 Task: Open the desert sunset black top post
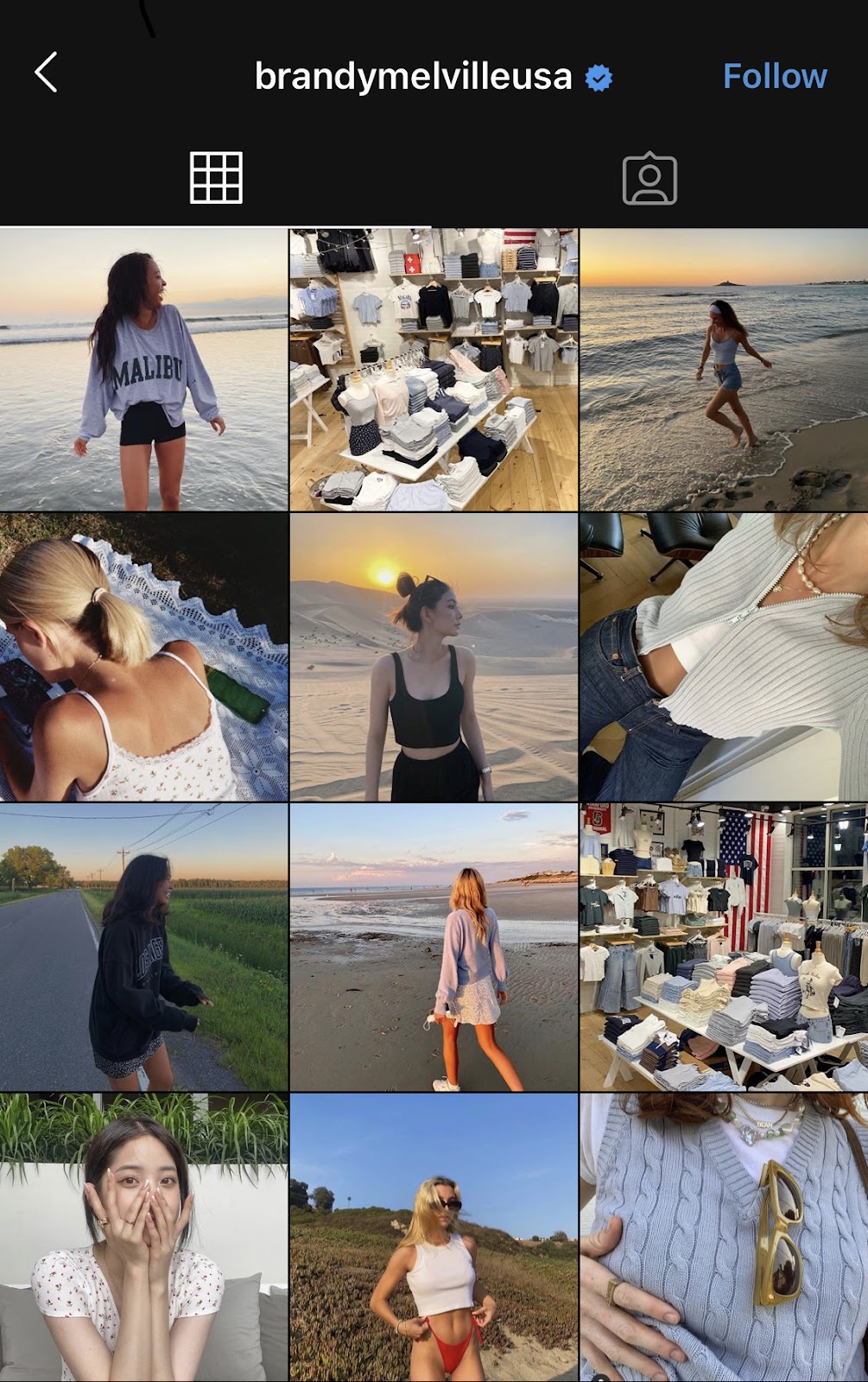[x=434, y=657]
